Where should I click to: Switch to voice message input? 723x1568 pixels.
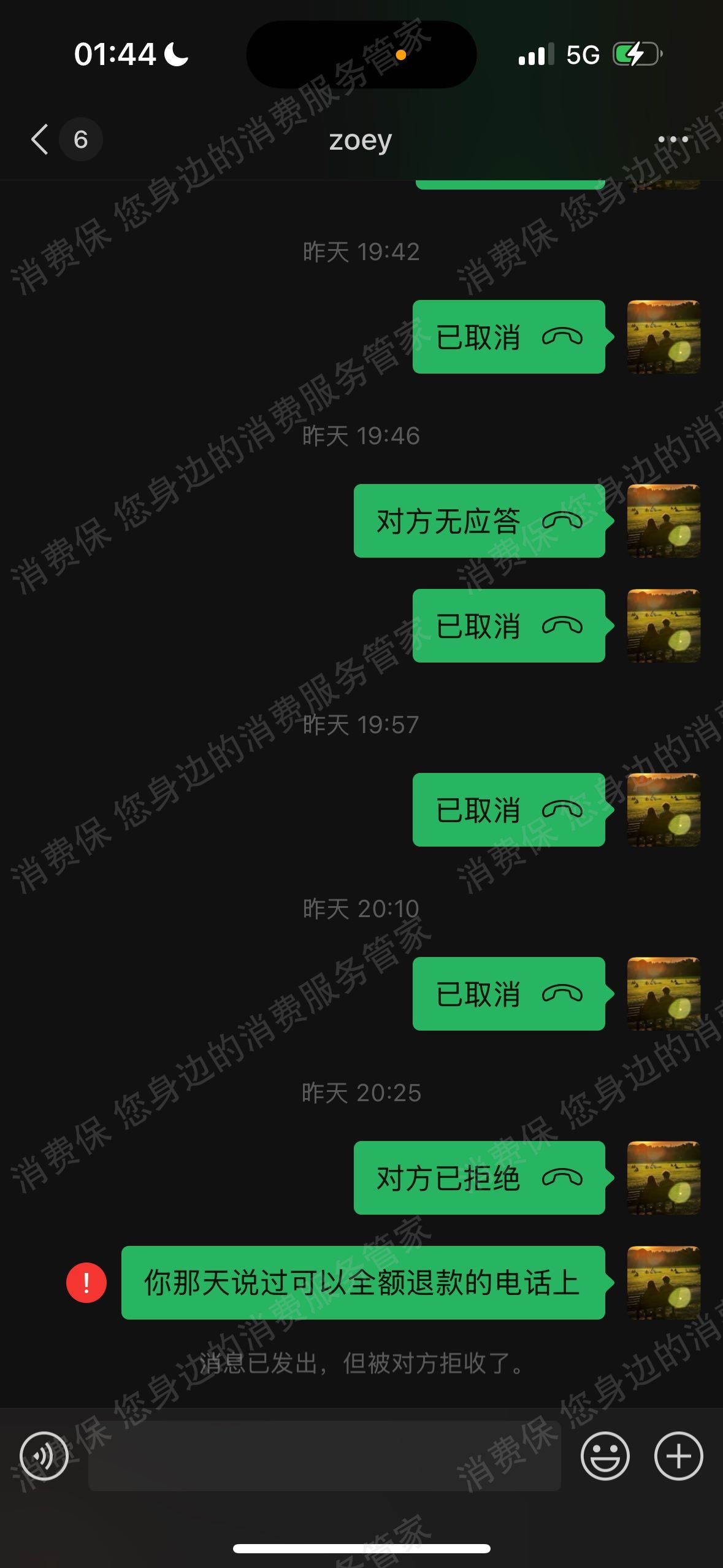pos(44,1456)
